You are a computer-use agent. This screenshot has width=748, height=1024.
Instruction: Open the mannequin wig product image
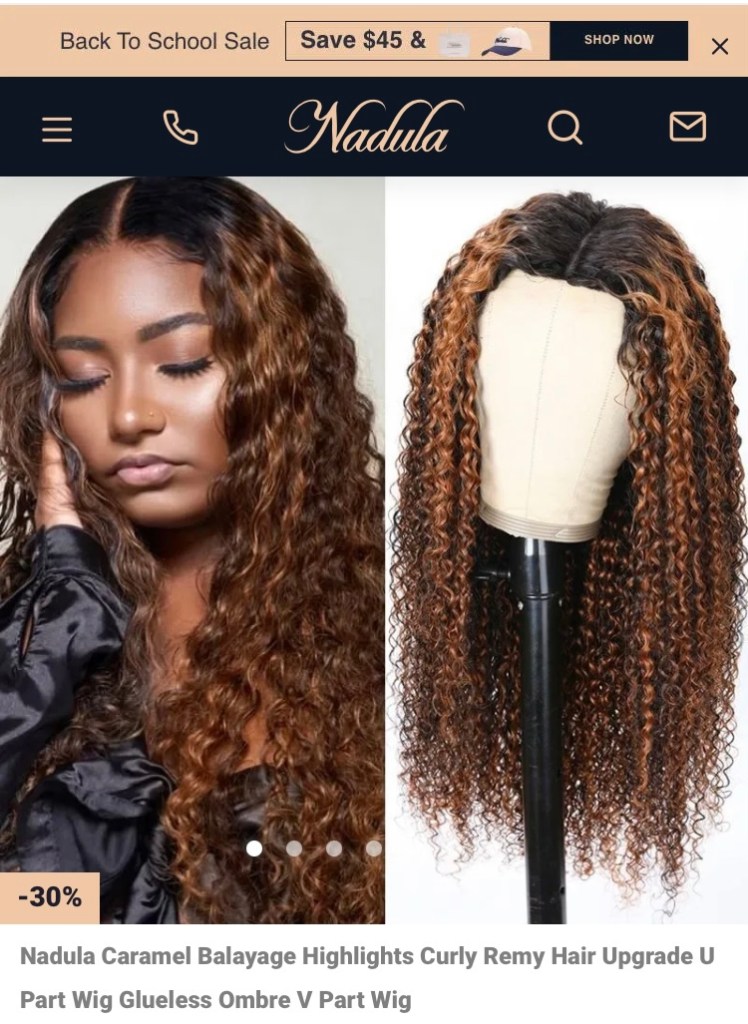coord(566,550)
